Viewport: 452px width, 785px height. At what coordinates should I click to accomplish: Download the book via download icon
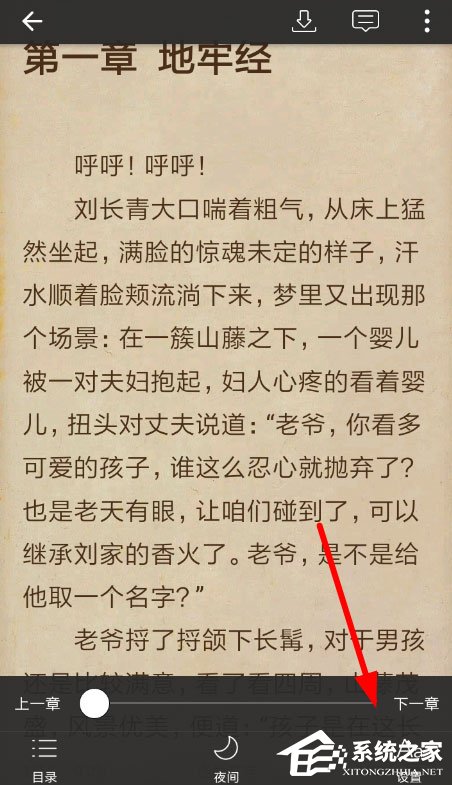click(x=304, y=21)
